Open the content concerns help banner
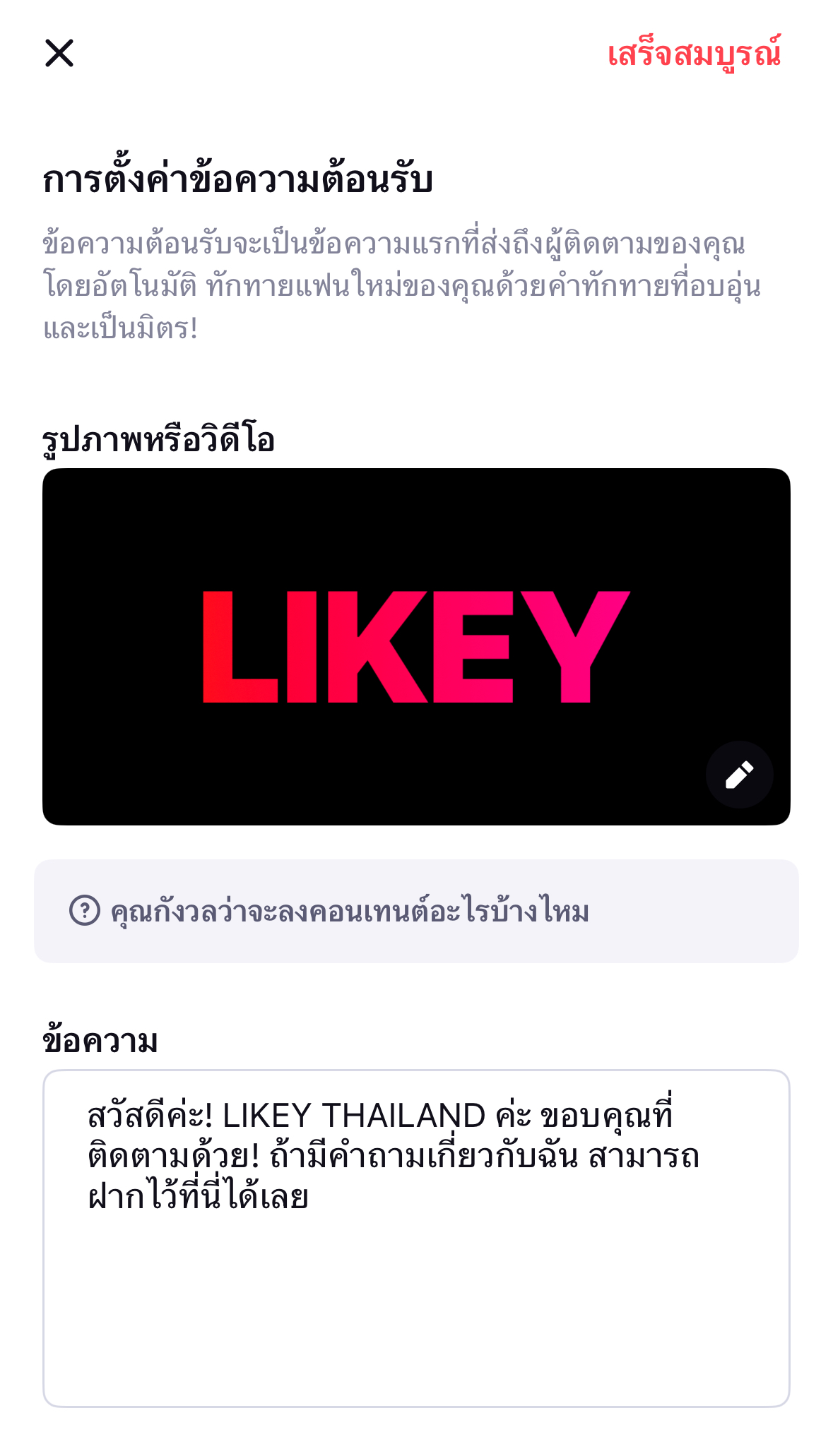833x1456 pixels. pyautogui.click(x=416, y=911)
